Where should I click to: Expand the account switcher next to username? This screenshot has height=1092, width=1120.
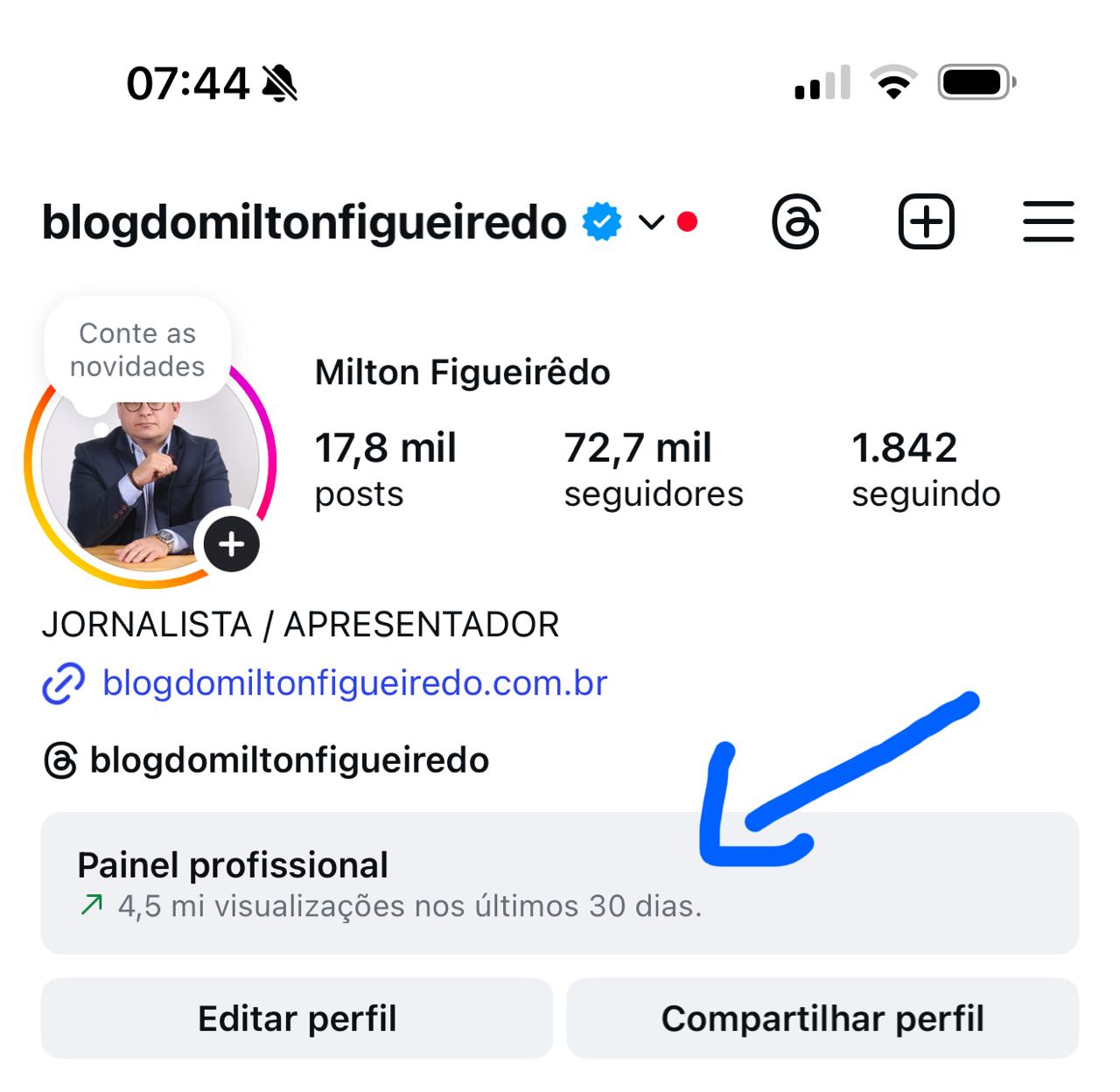[x=651, y=222]
